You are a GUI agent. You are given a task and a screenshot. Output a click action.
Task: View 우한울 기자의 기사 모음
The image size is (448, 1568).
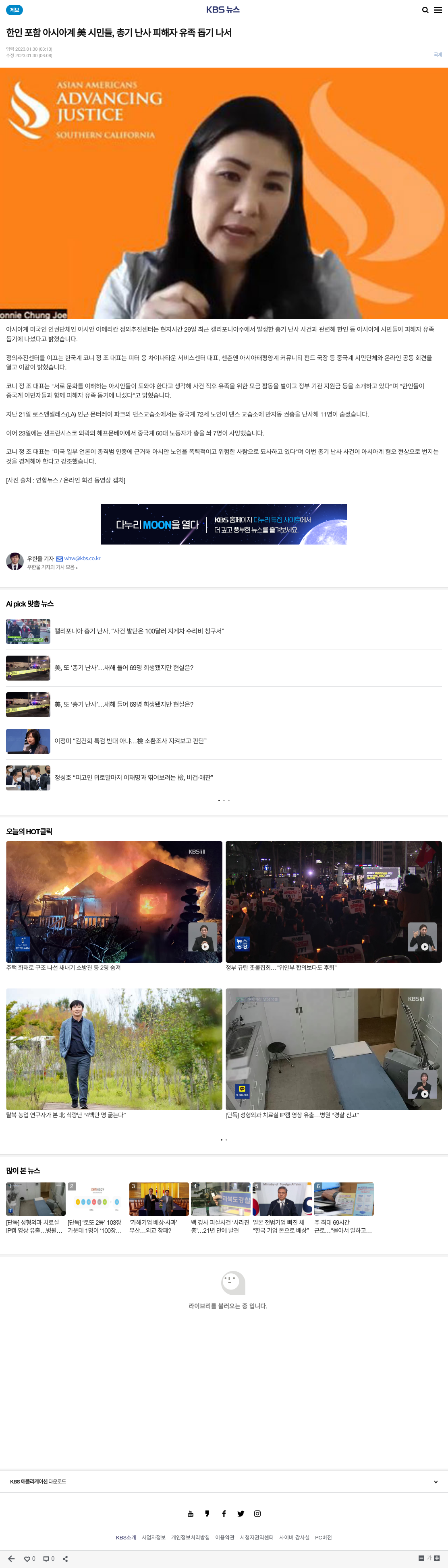(x=52, y=567)
